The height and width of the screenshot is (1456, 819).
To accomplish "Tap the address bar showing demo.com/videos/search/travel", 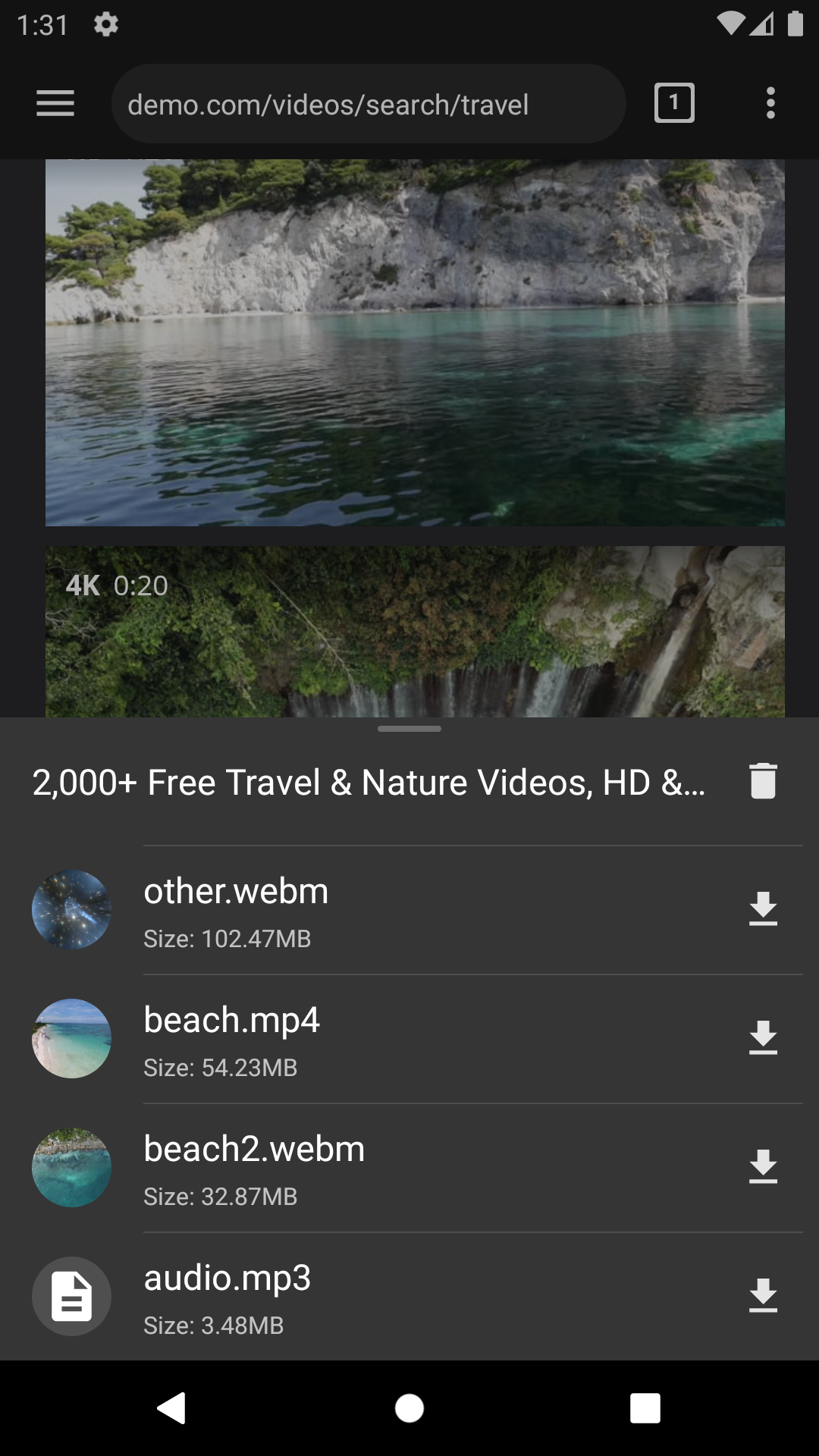I will click(x=330, y=104).
